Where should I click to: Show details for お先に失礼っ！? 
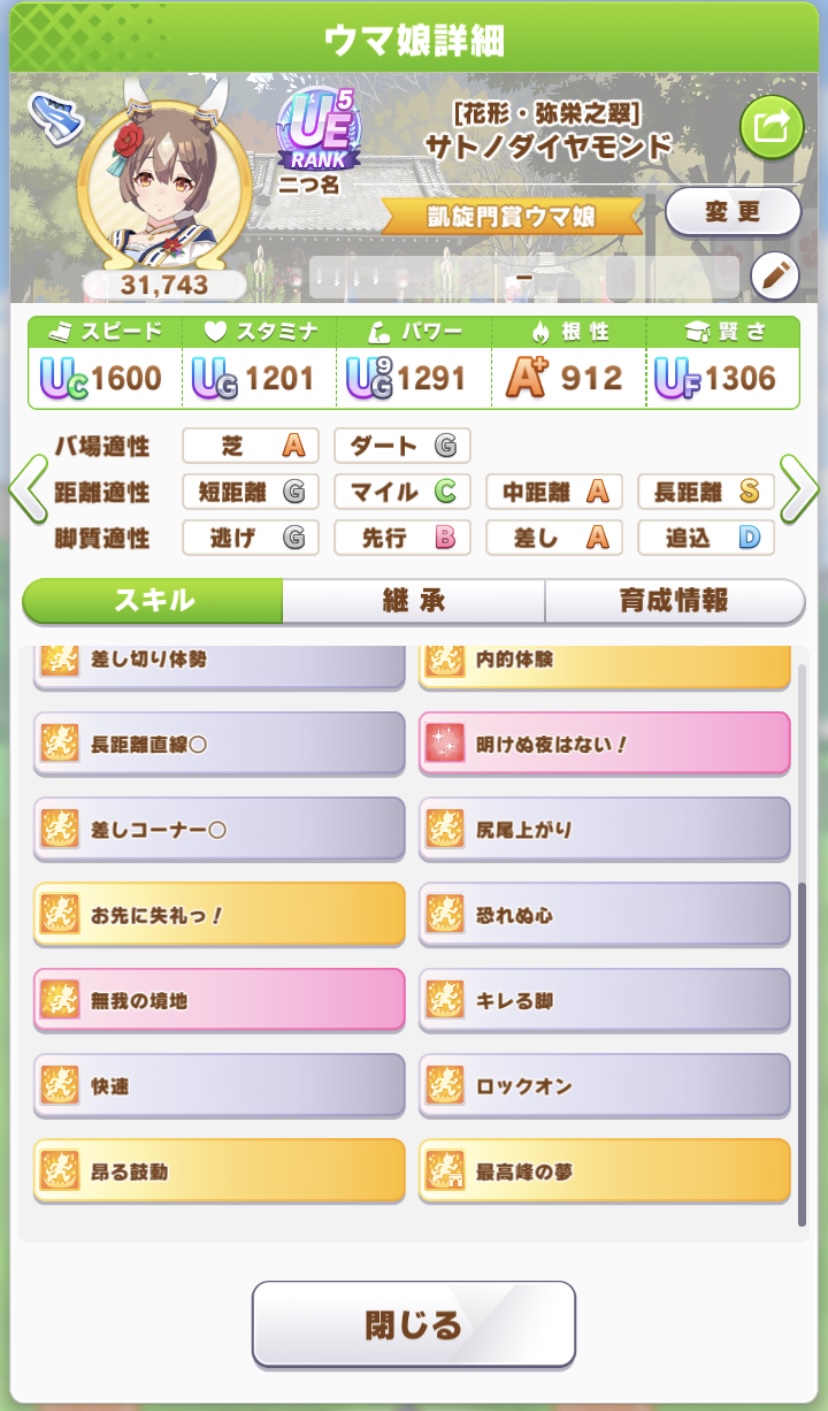point(219,915)
